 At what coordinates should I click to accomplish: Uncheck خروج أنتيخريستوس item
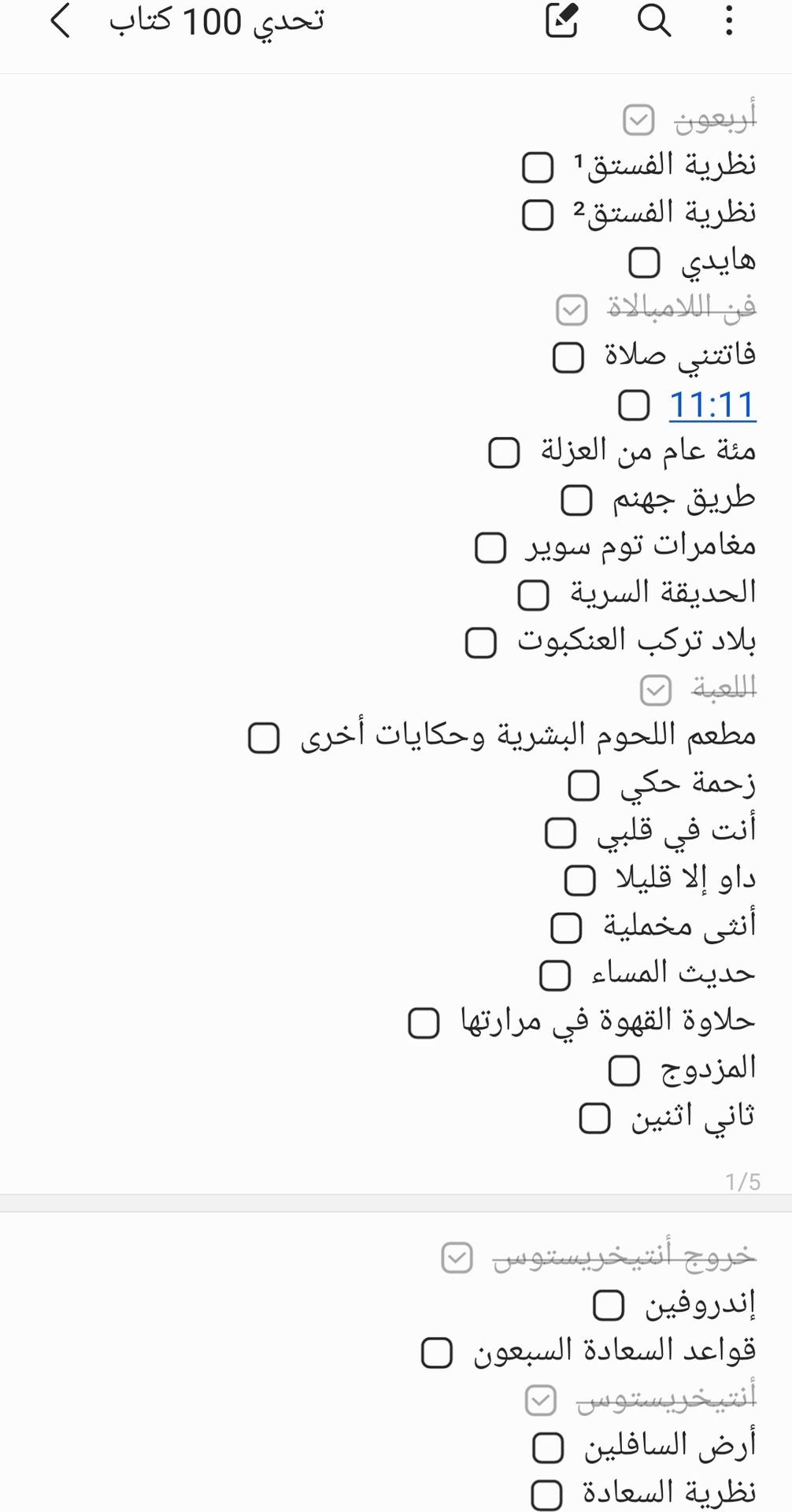click(x=457, y=1258)
